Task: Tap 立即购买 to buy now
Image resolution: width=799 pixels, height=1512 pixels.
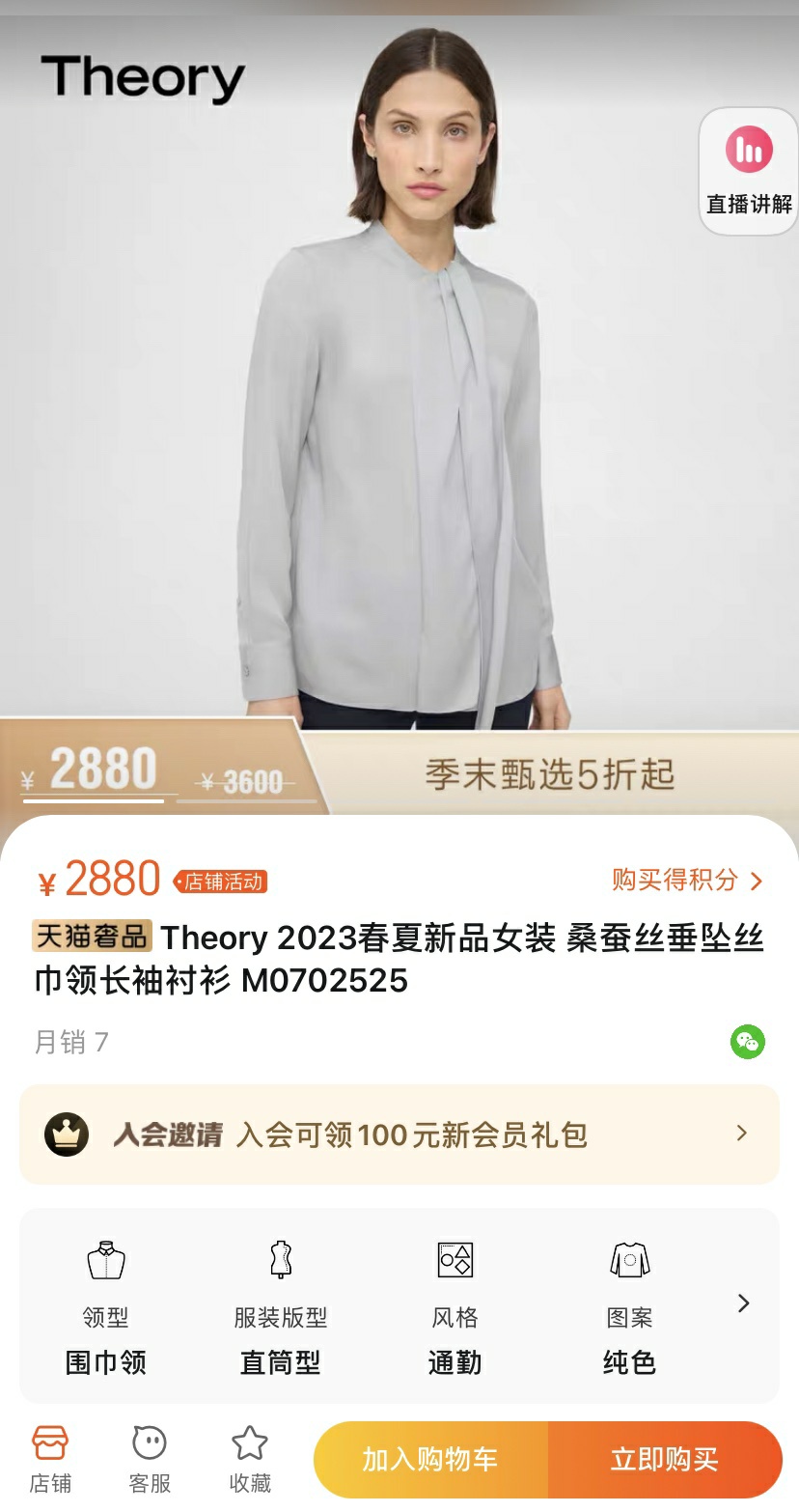Action: [665, 1459]
